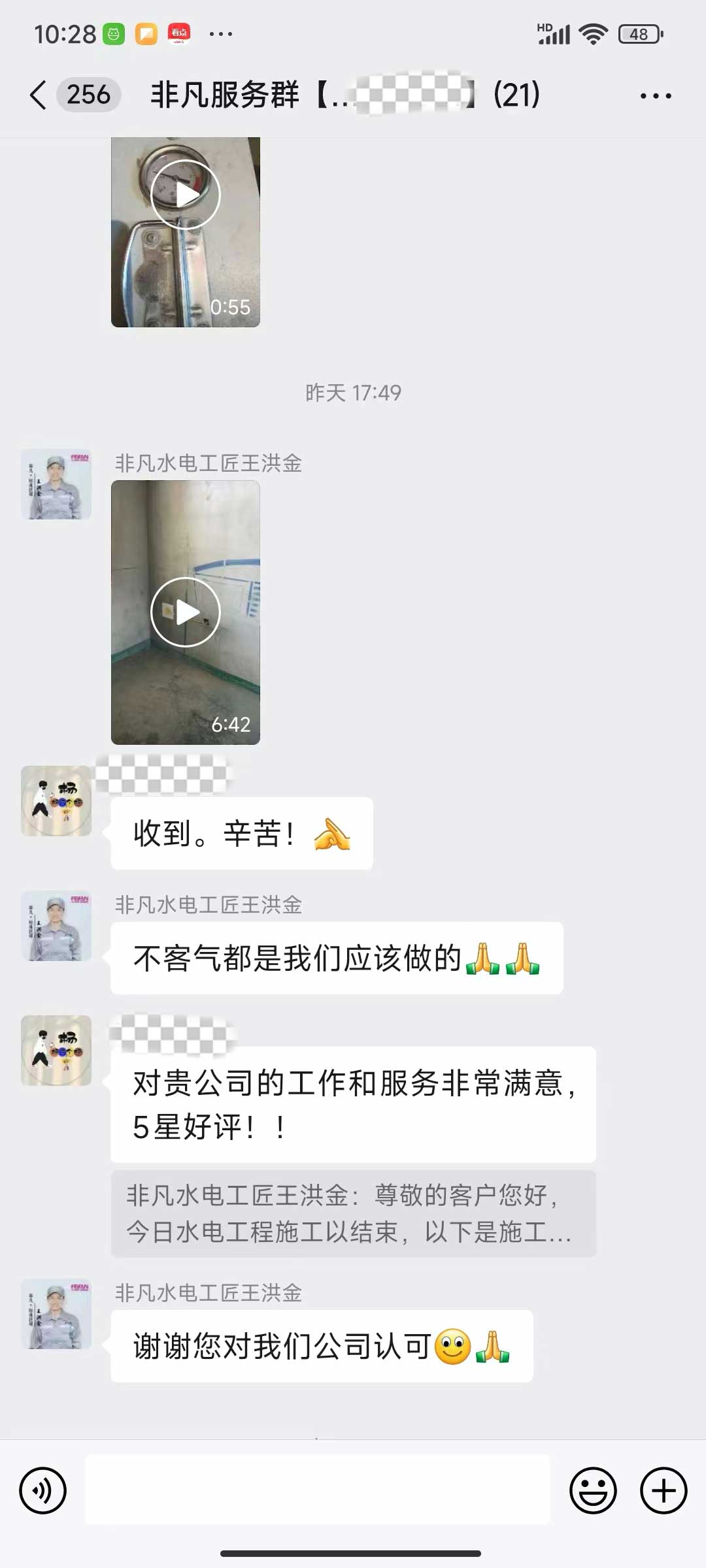Play the 6:42 video from 王洪金
The width and height of the screenshot is (706, 1568).
click(x=186, y=612)
